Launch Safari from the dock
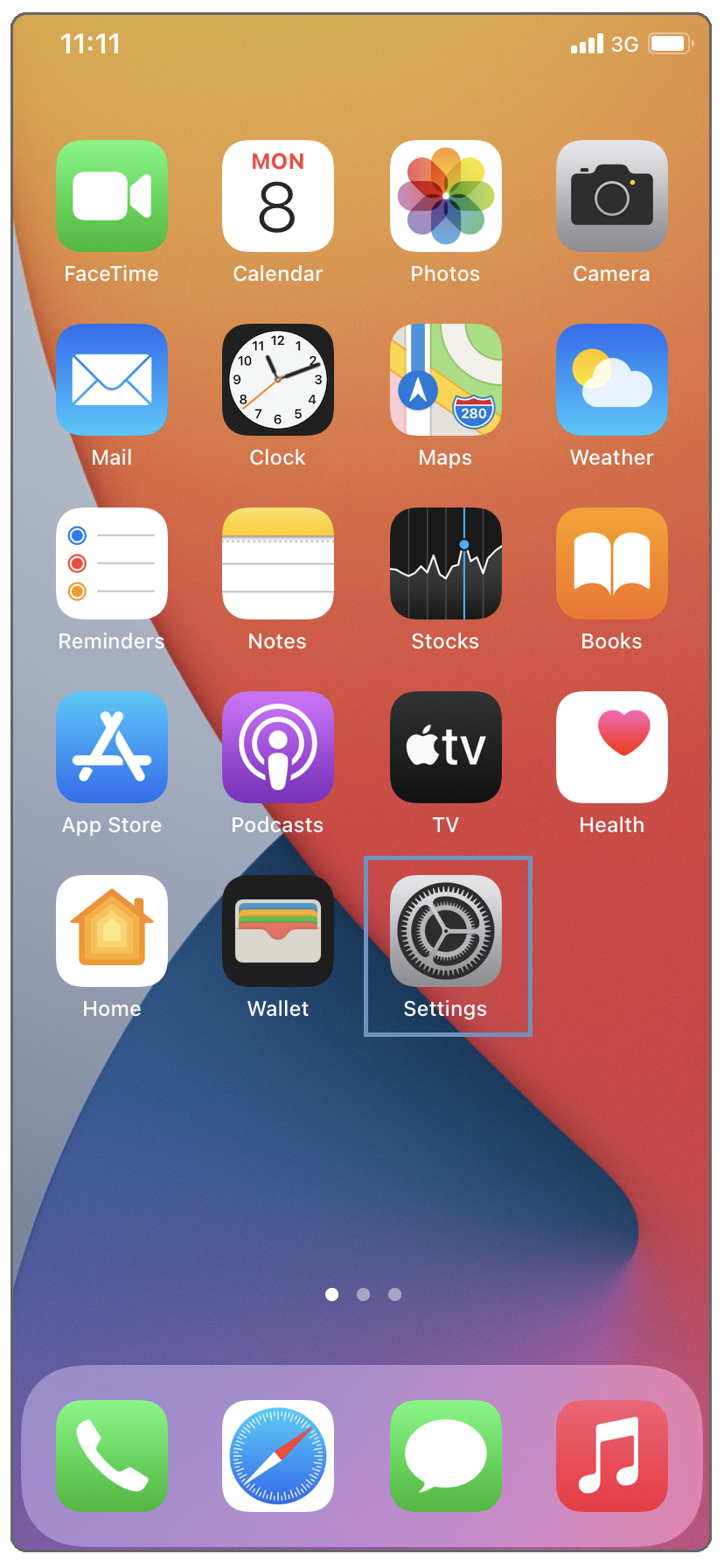 pyautogui.click(x=278, y=1456)
